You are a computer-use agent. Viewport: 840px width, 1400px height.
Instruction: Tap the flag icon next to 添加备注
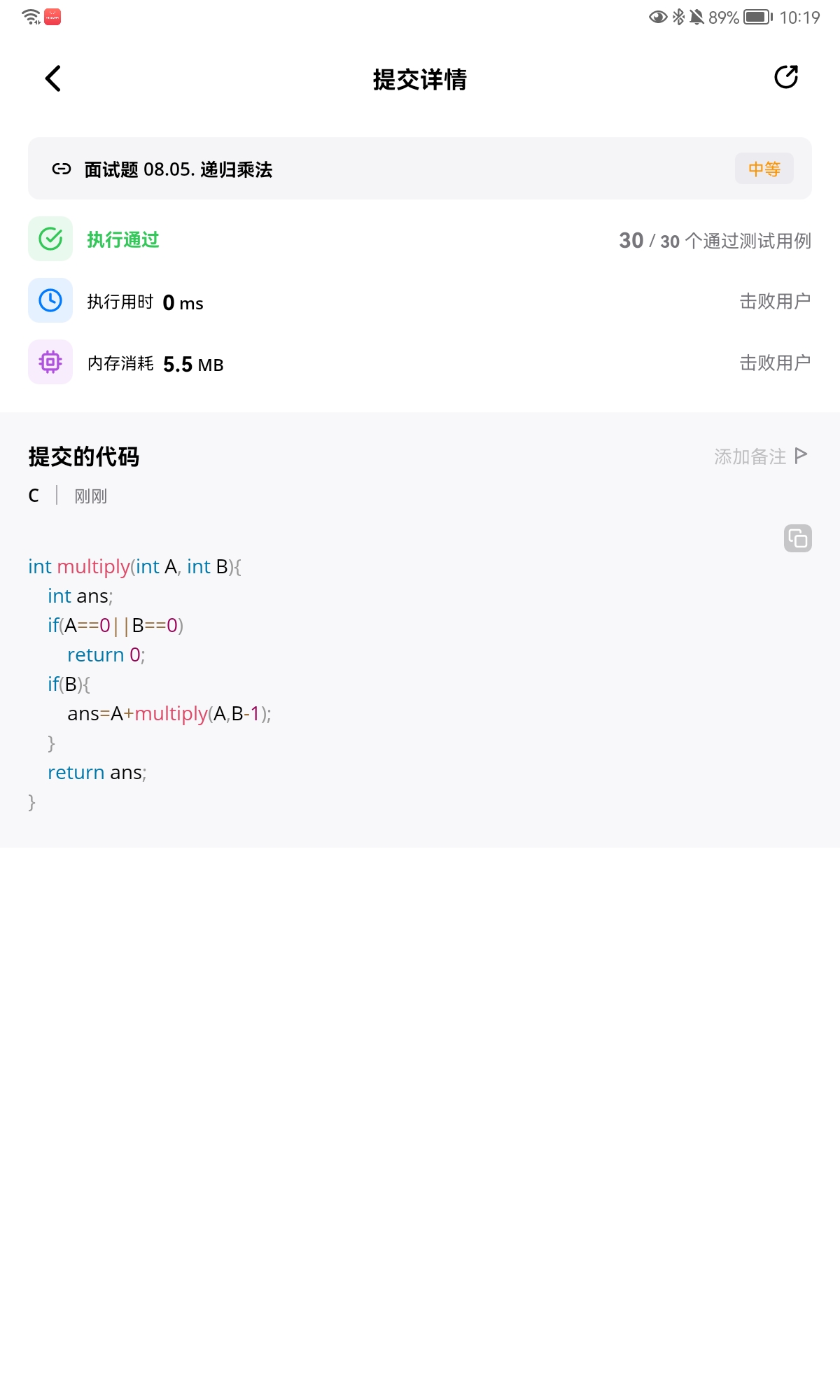tap(801, 455)
